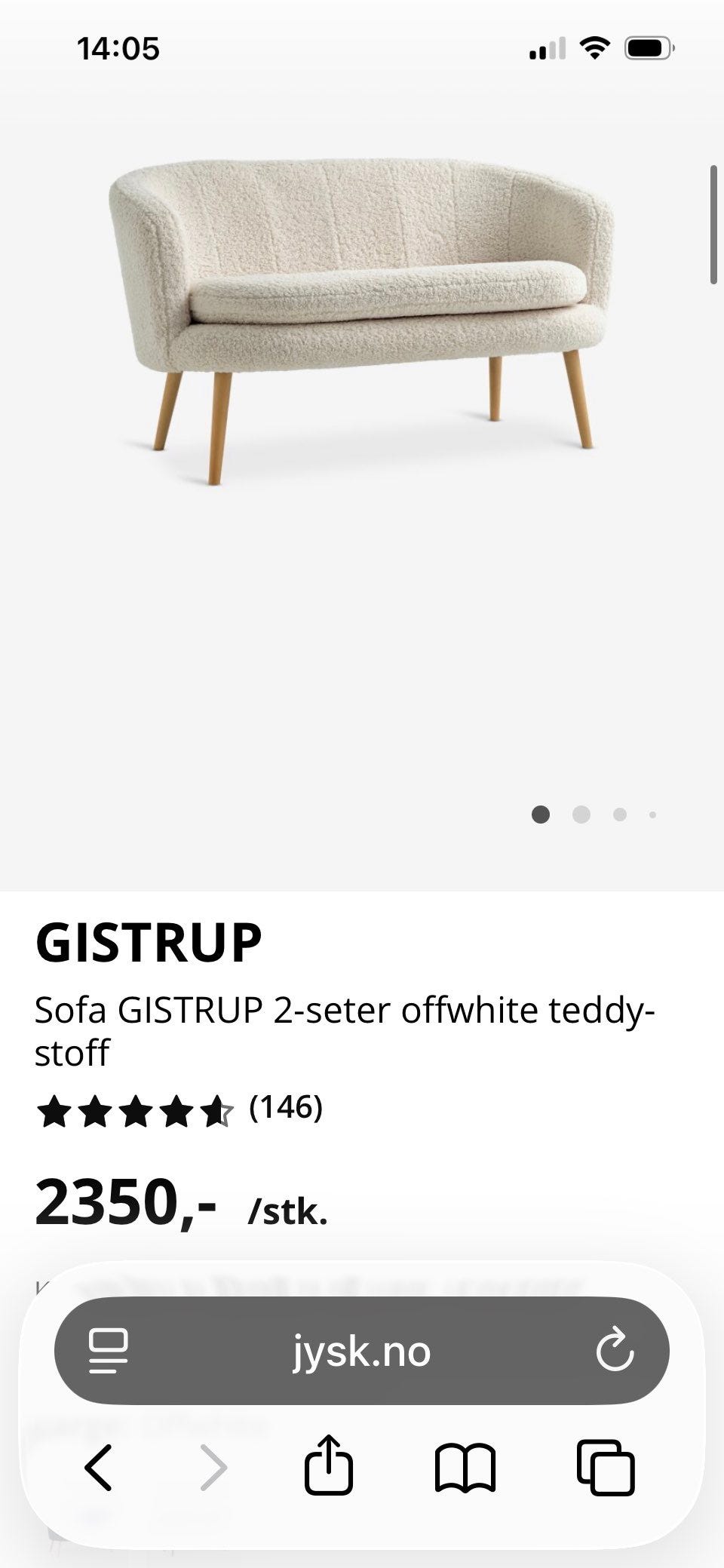The image size is (724, 1568).
Task: Tap the star rating row
Action: tap(136, 1109)
